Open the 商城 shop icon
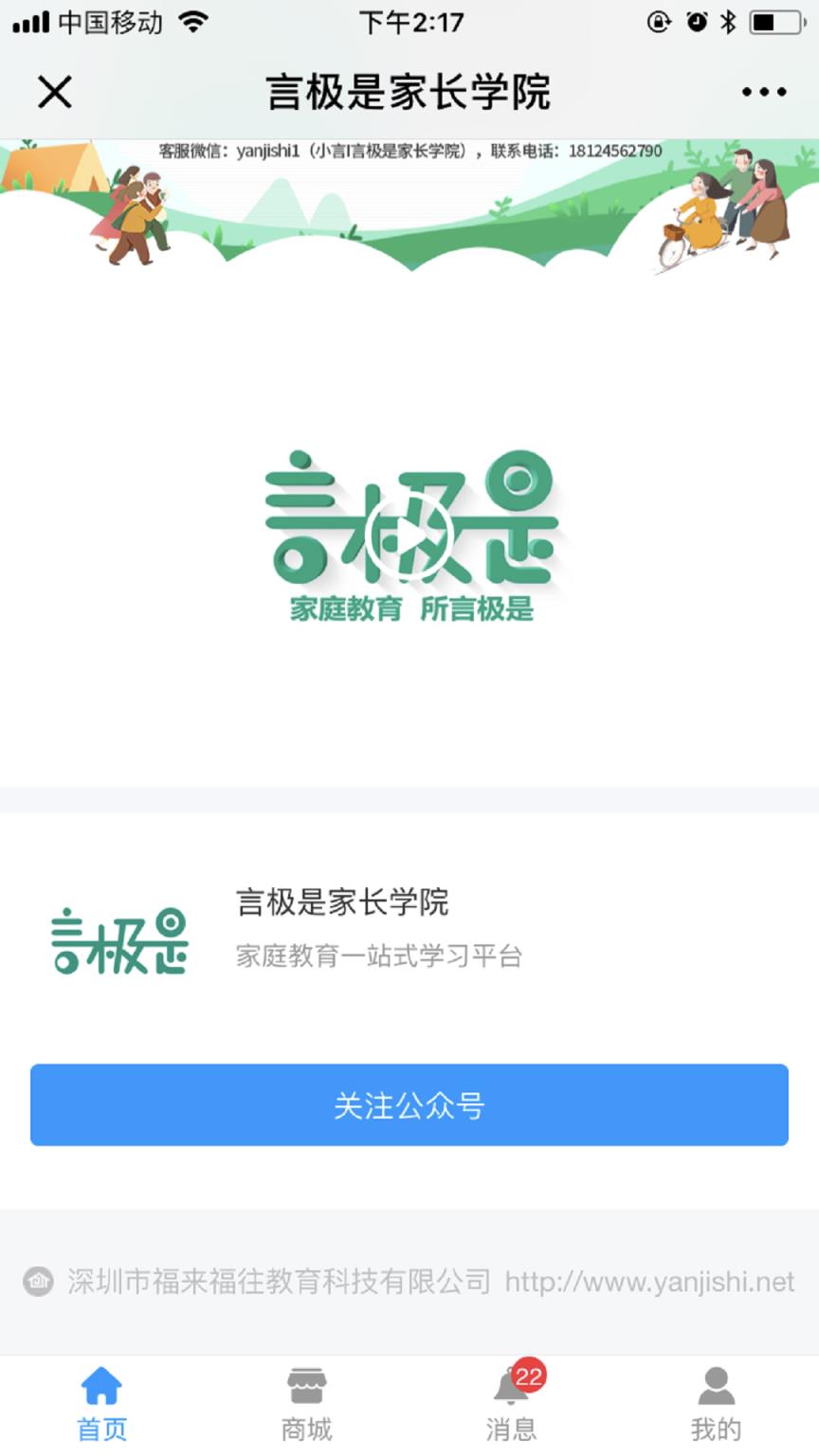Image resolution: width=819 pixels, height=1456 pixels. pos(303,1387)
